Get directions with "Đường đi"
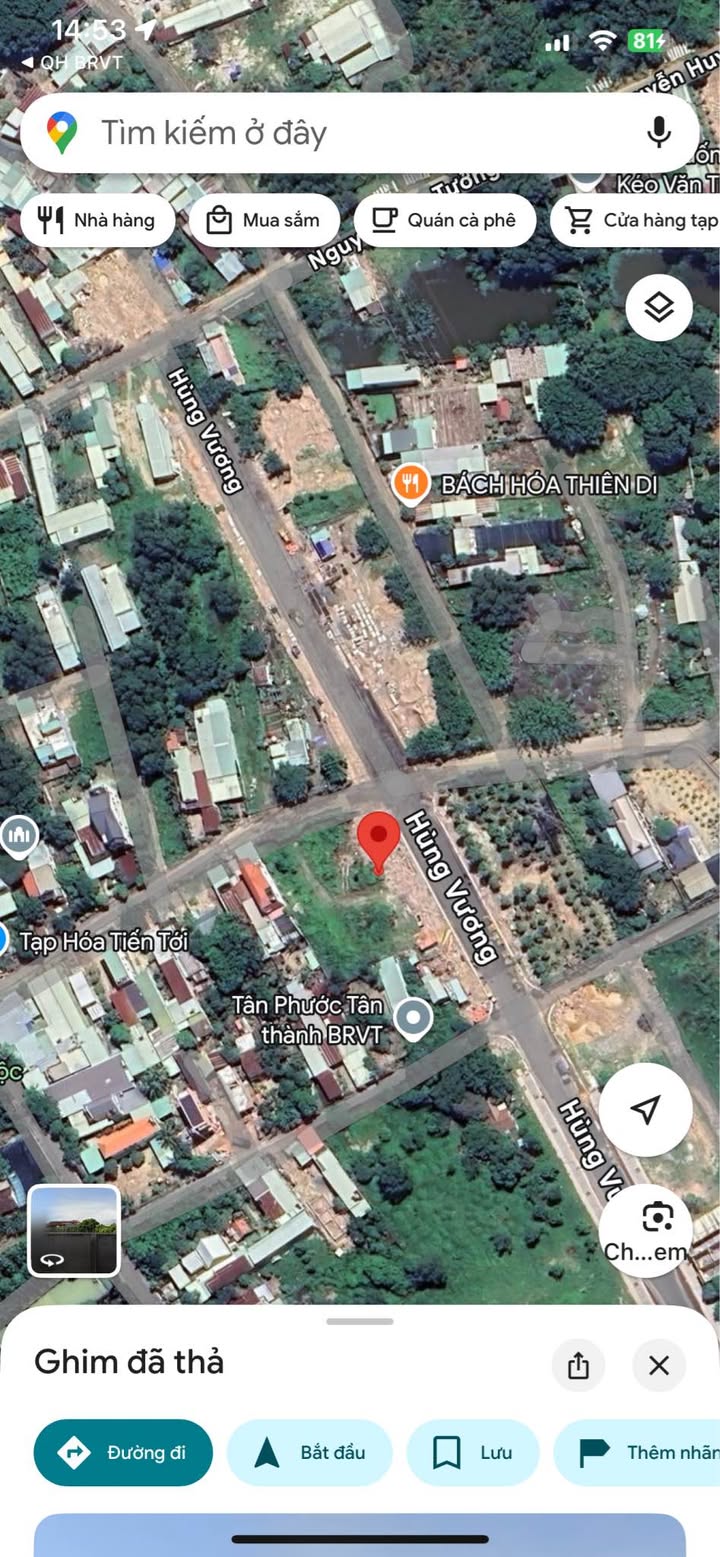This screenshot has width=720, height=1557. [x=123, y=1452]
